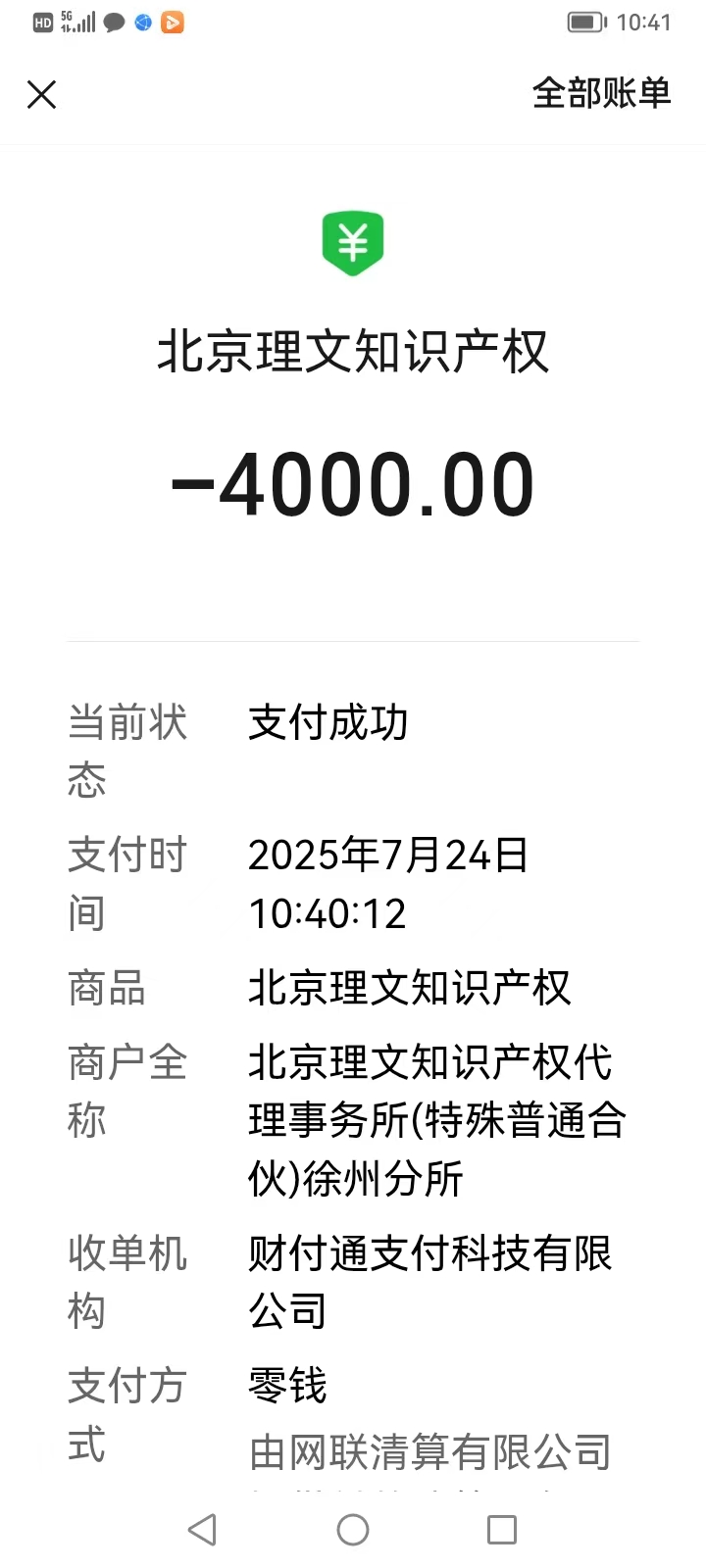Tap the system back button
706x1568 pixels.
tap(202, 1530)
